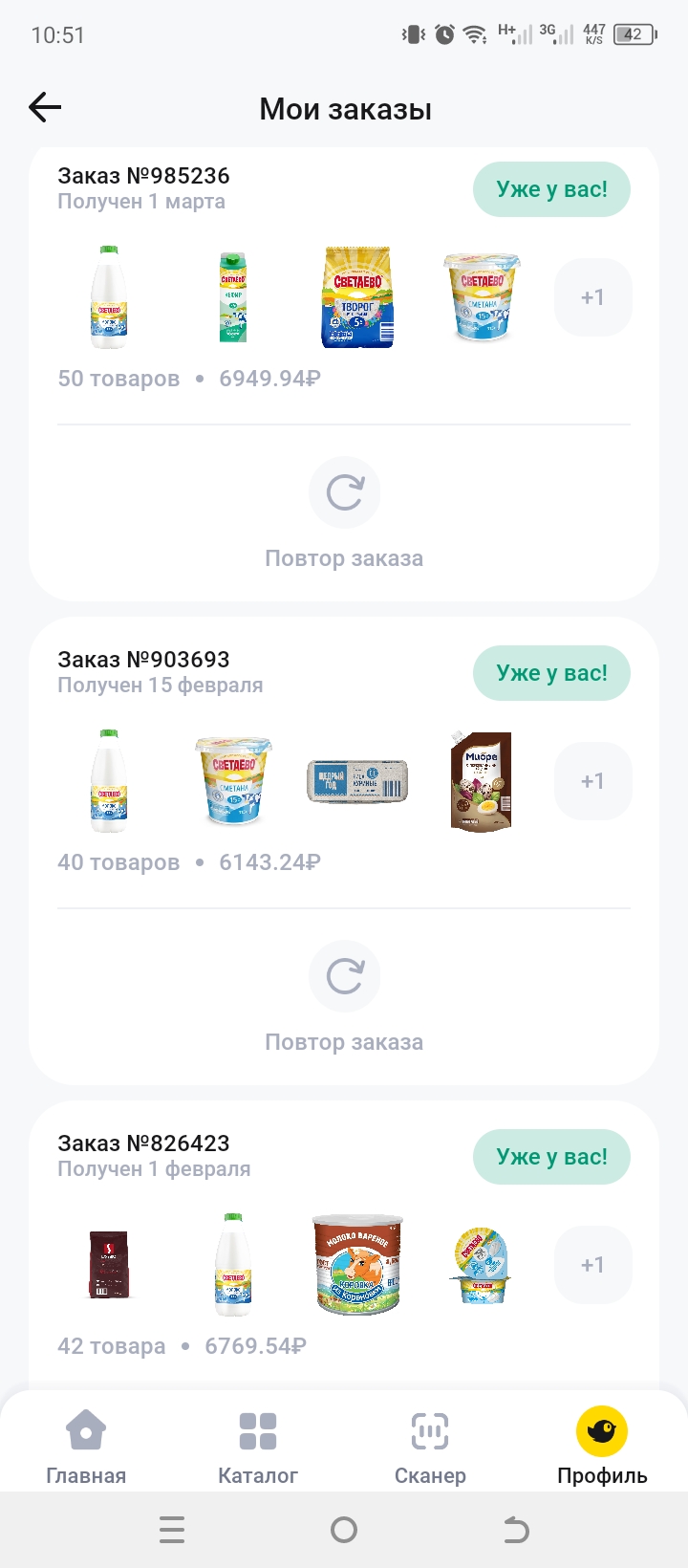This screenshot has width=688, height=1568.
Task: Open order №985236 details
Action: point(143,177)
